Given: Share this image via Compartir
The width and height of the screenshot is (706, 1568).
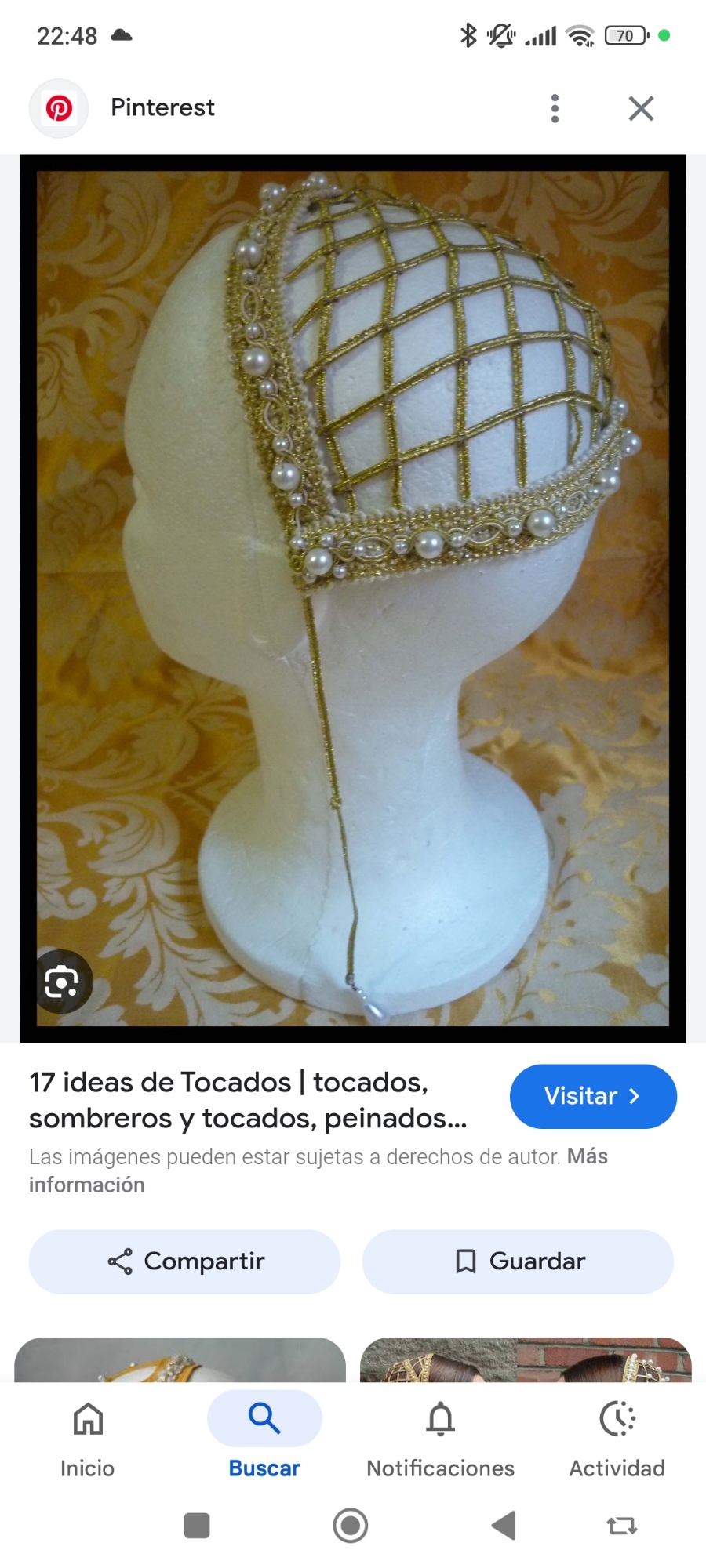Looking at the screenshot, I should pos(185,1261).
